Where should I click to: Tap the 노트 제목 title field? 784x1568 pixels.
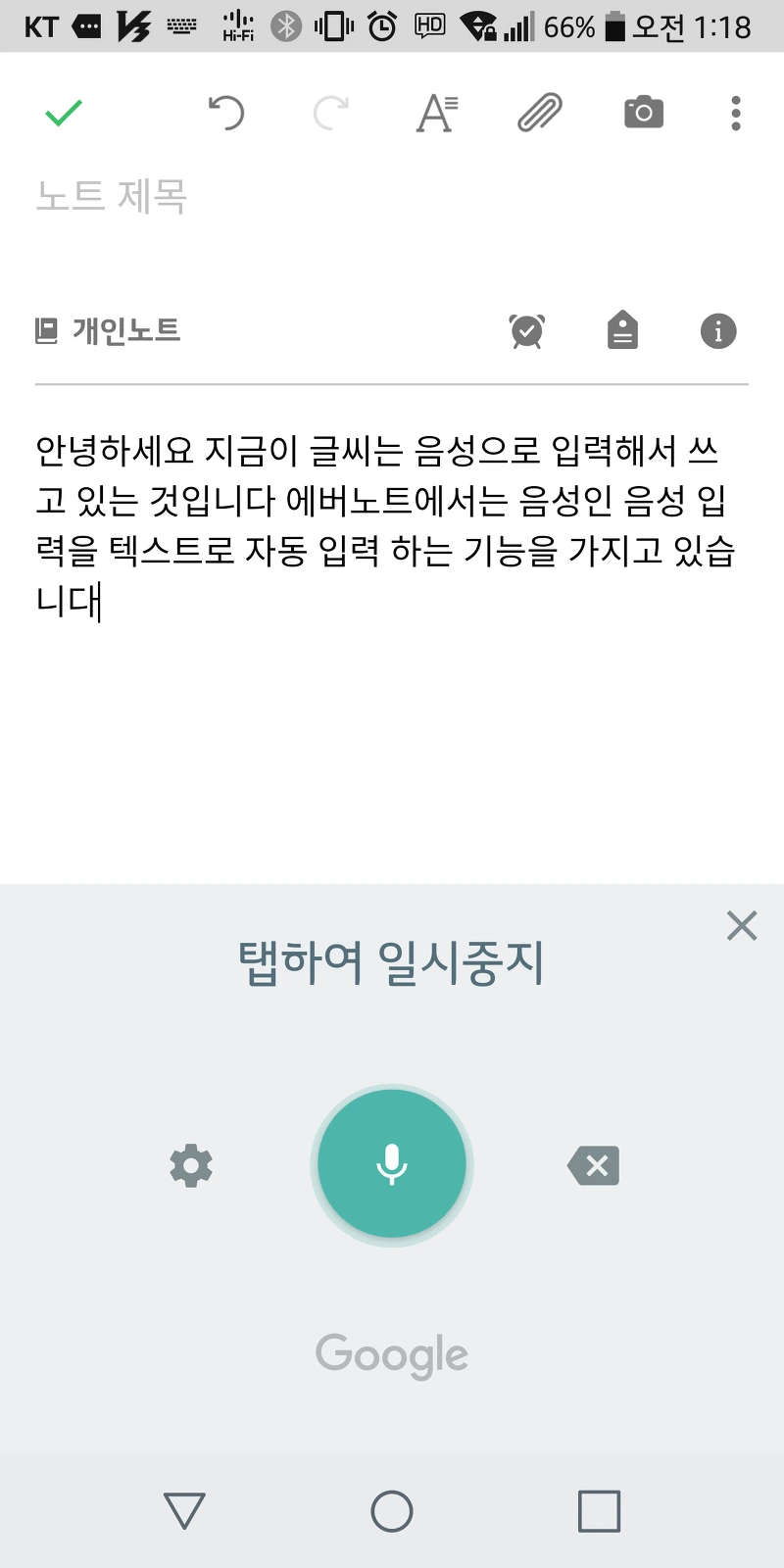pyautogui.click(x=113, y=198)
